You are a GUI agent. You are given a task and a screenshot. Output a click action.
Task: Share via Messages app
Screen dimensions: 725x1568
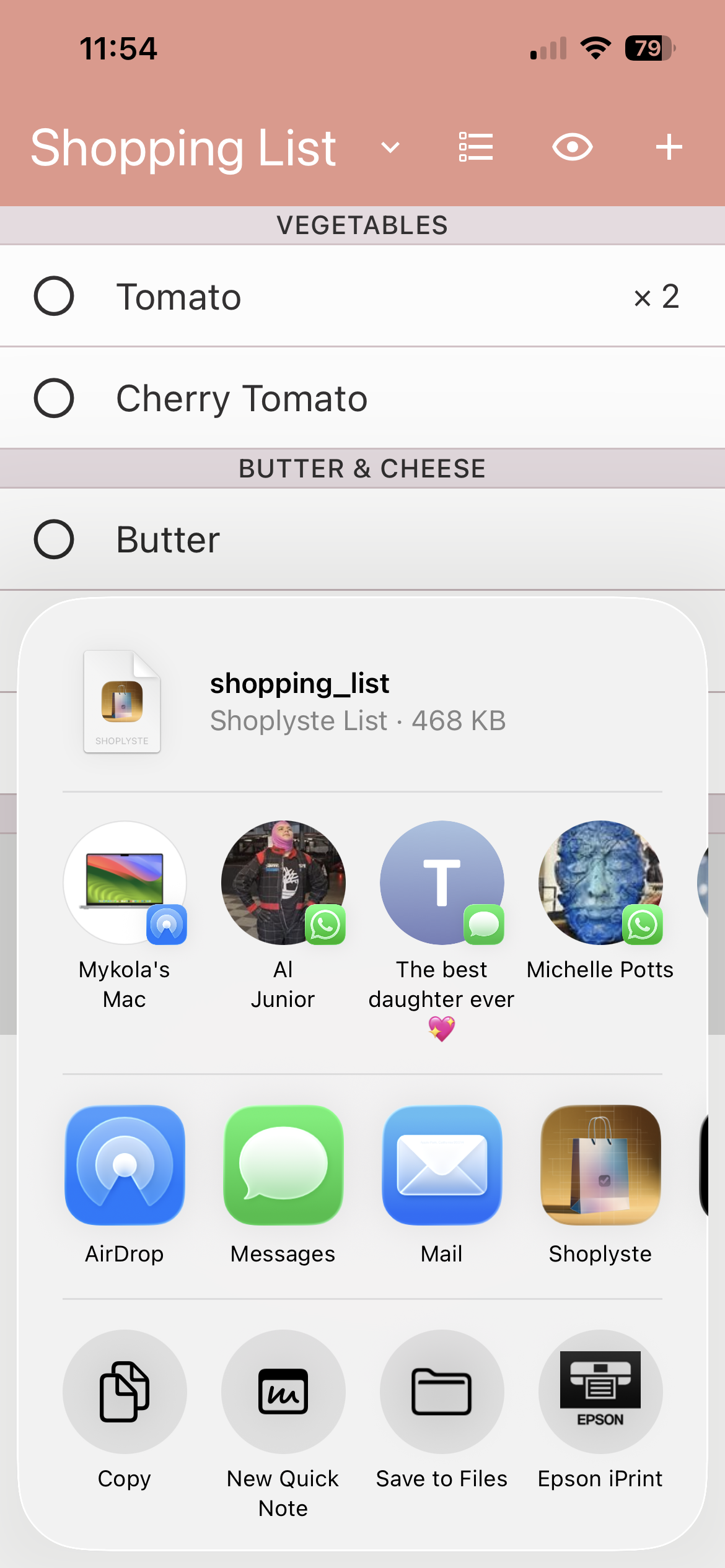283,1165
